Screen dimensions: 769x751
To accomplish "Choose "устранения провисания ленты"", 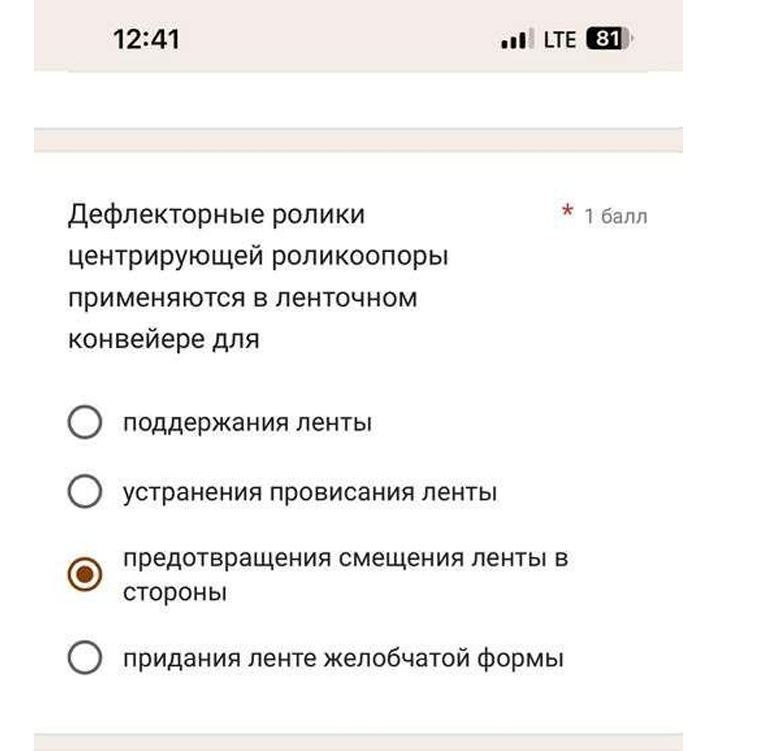I will 85,492.
